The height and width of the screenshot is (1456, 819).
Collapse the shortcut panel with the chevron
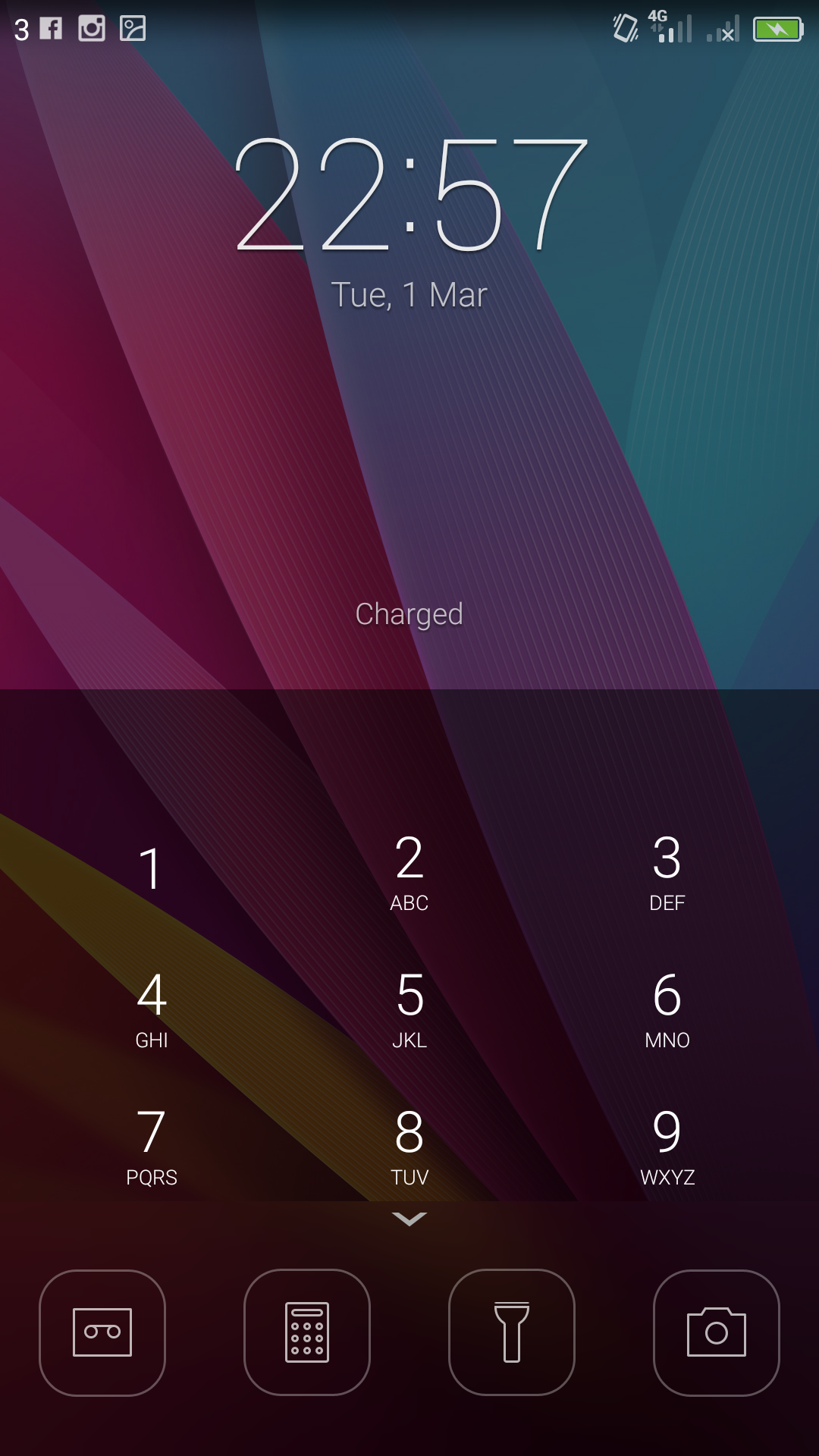click(x=409, y=1219)
